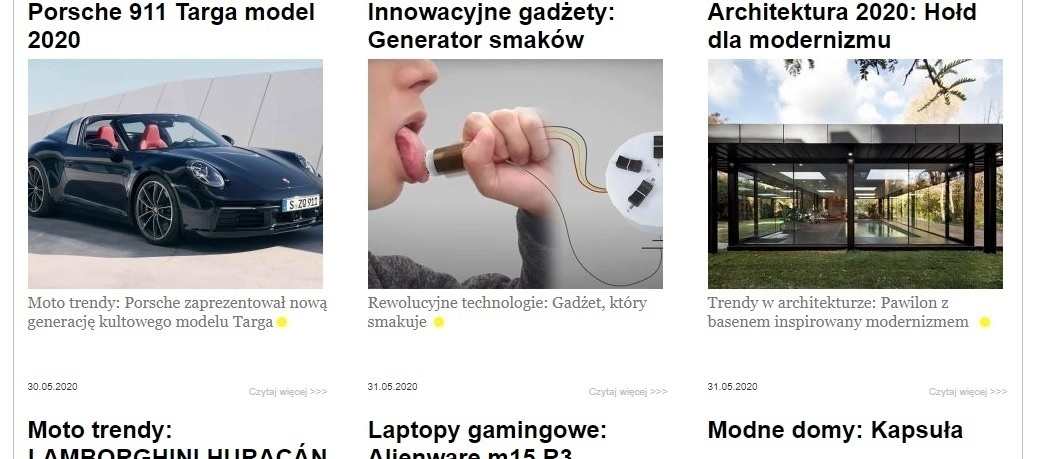The width and height of the screenshot is (1046, 459).
Task: Open the Architektura 2020 pavilion image
Action: 855,173
